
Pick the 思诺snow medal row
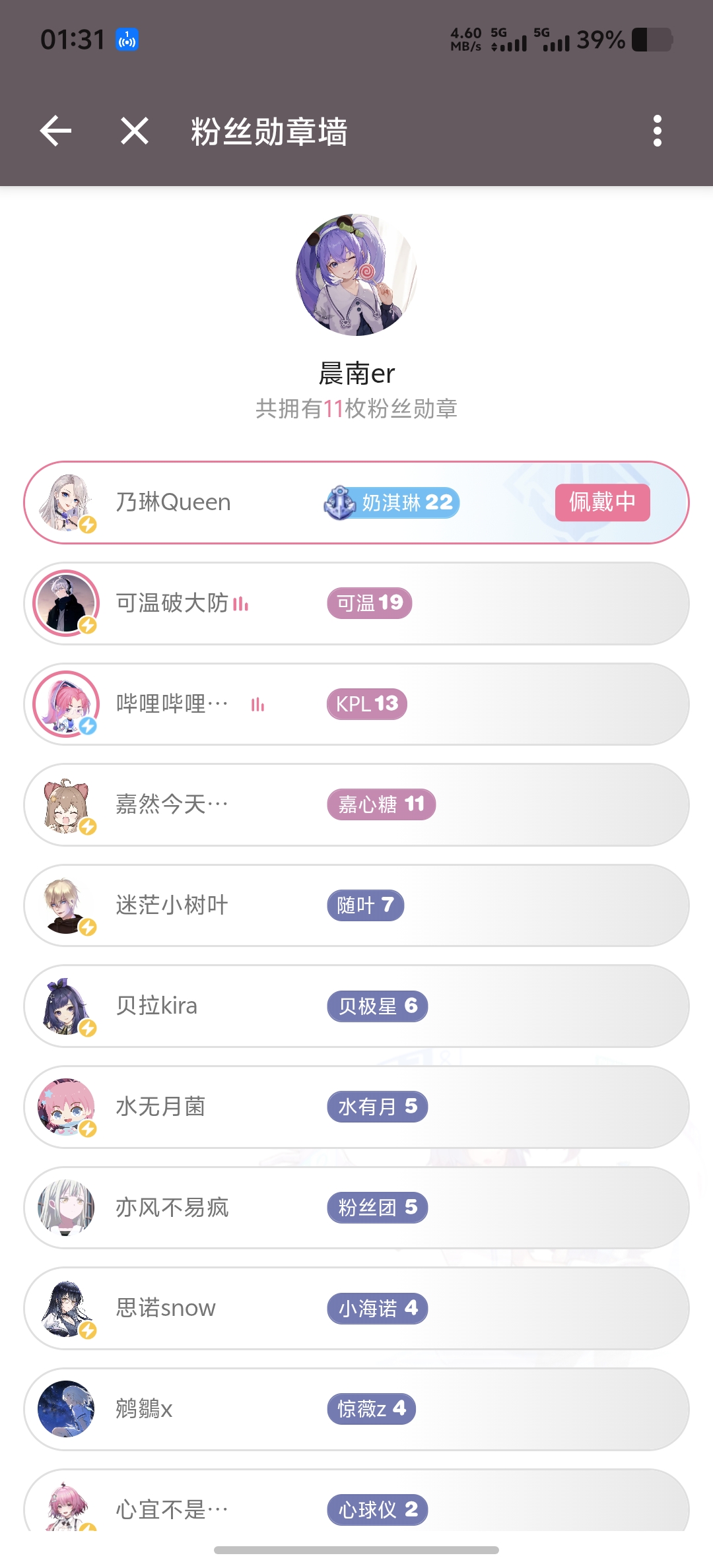356,1308
